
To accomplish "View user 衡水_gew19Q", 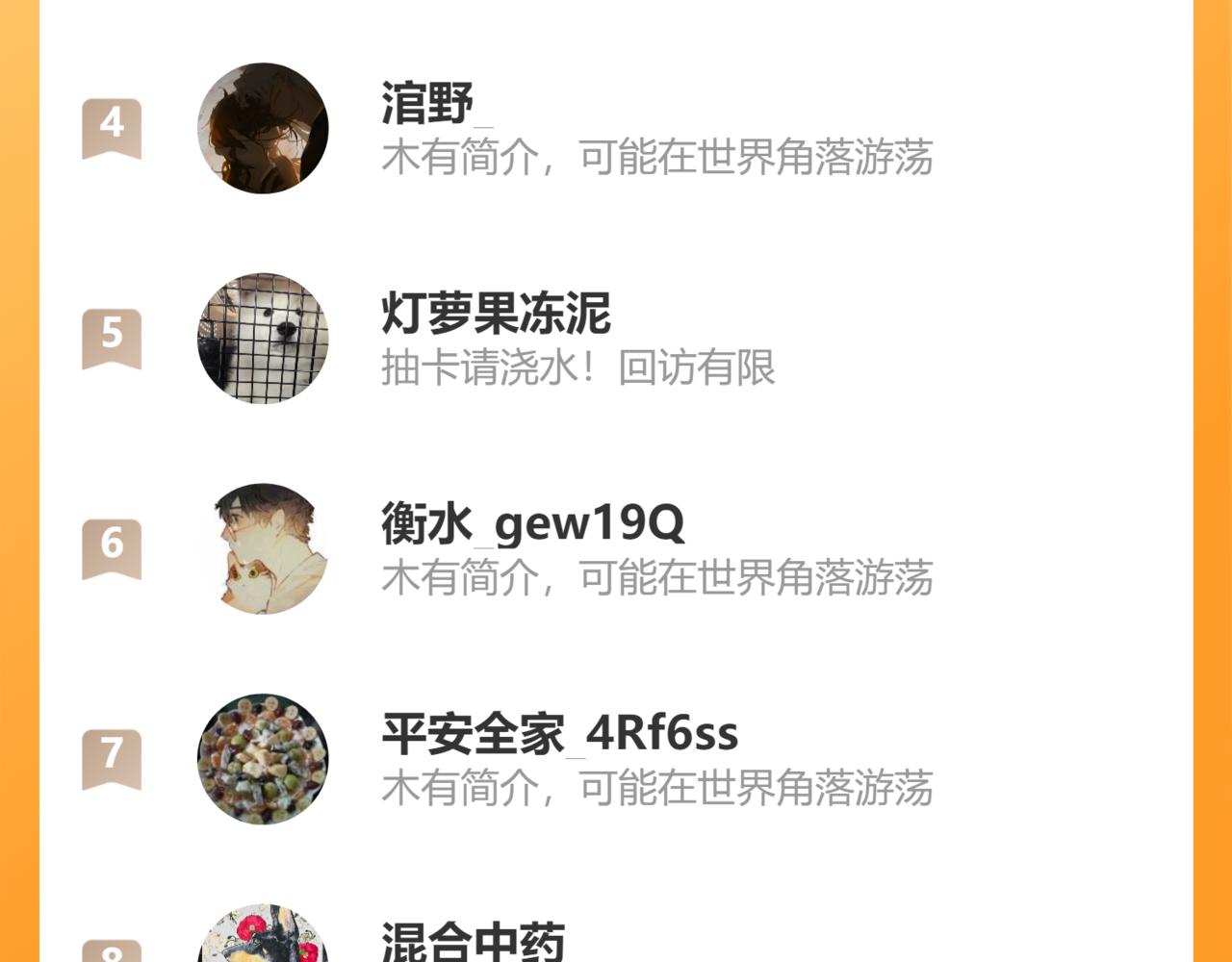I will 616,548.
